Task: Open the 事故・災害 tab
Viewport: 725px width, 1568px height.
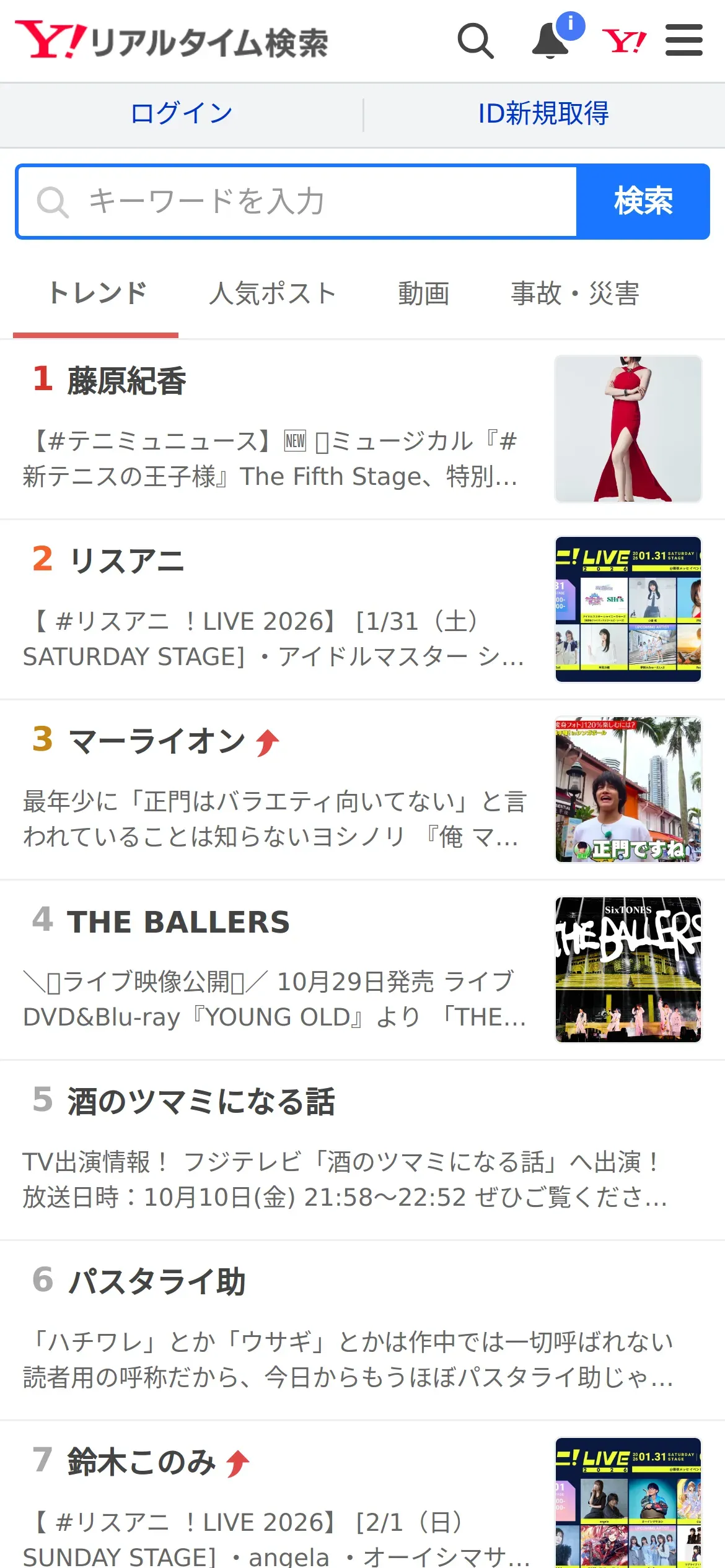Action: tap(574, 294)
